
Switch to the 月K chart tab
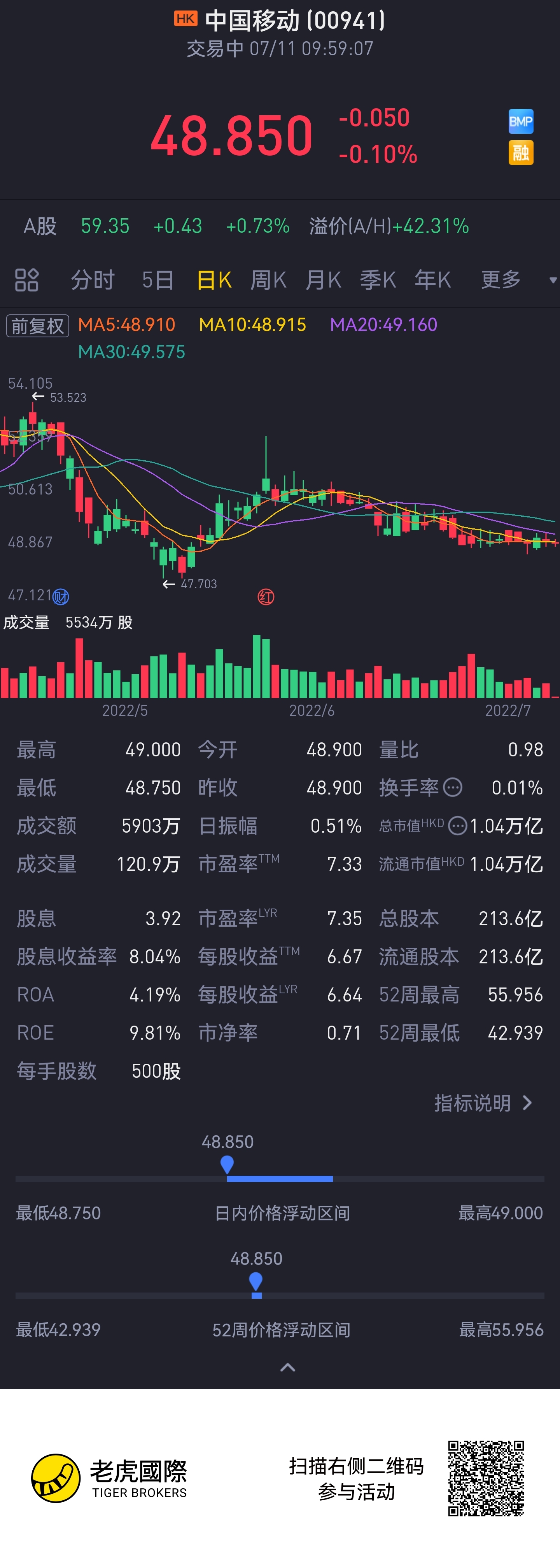323,280
